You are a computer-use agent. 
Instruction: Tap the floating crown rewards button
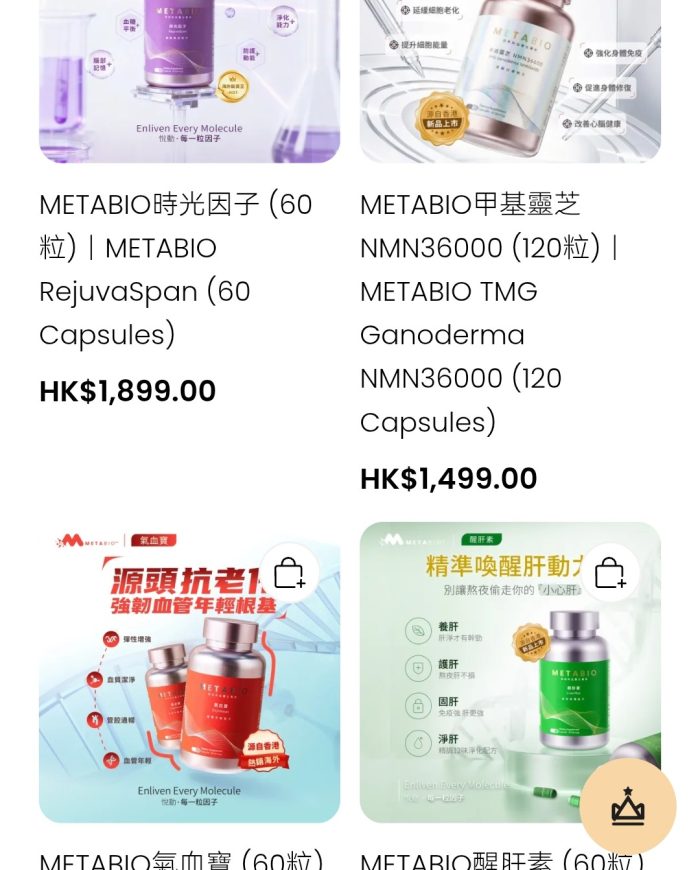point(628,806)
